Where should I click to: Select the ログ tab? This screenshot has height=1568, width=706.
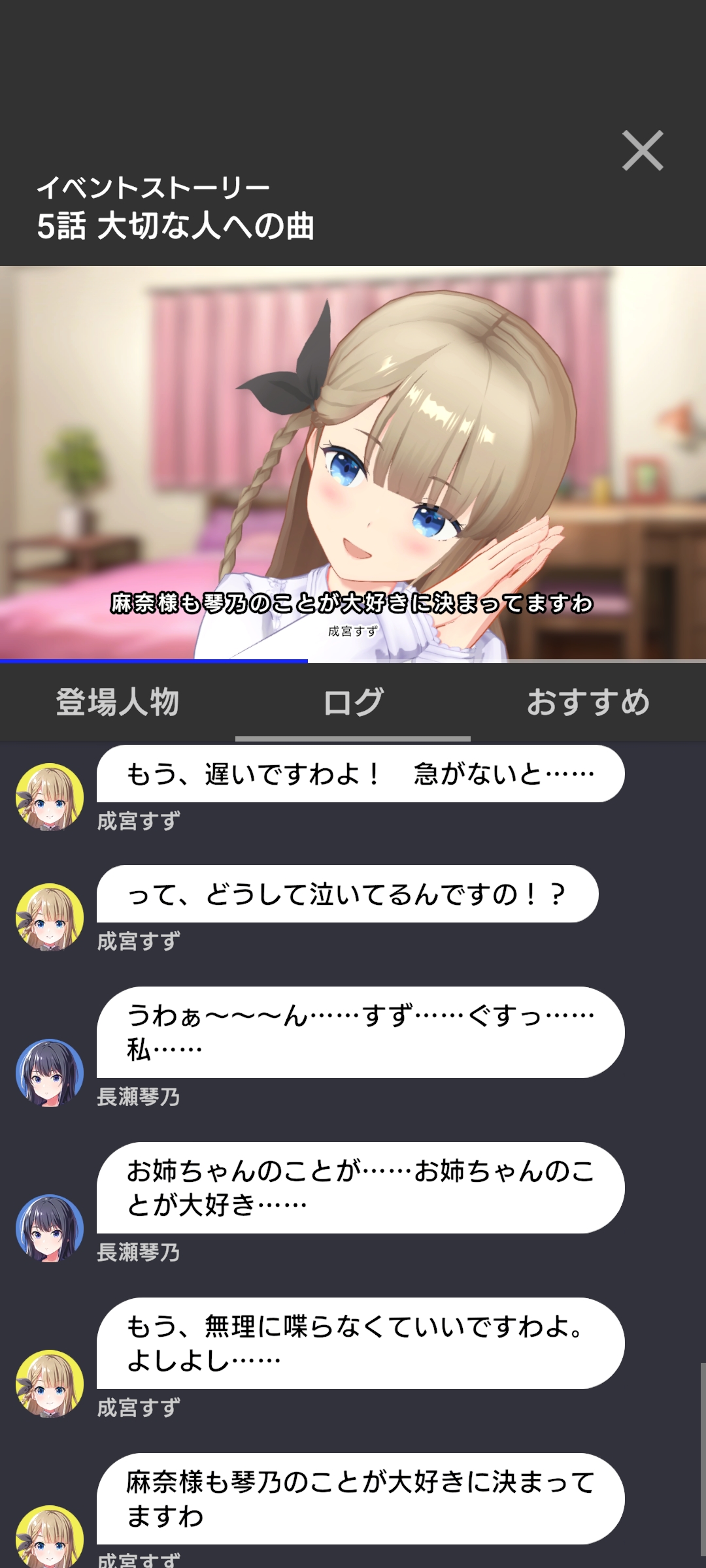[353, 702]
